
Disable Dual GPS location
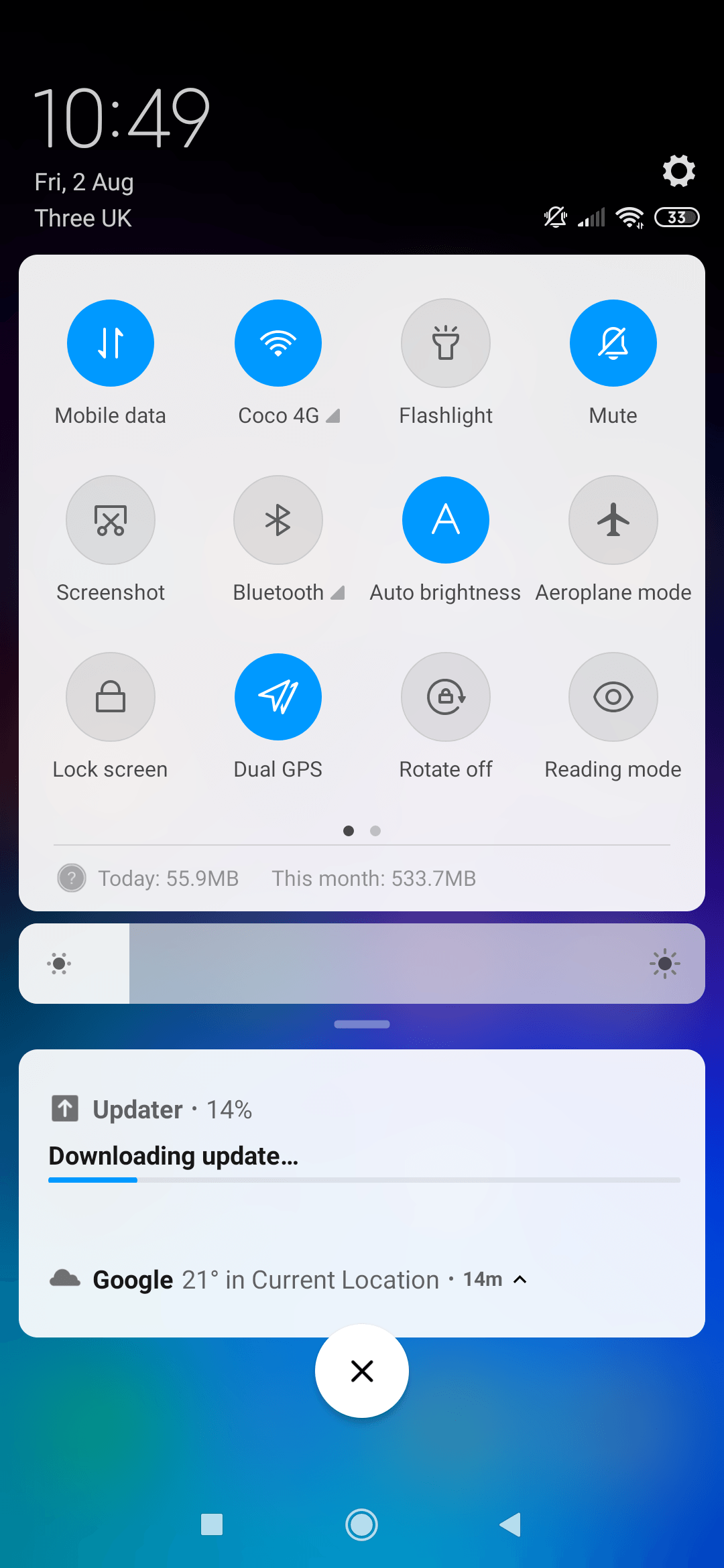coord(278,697)
